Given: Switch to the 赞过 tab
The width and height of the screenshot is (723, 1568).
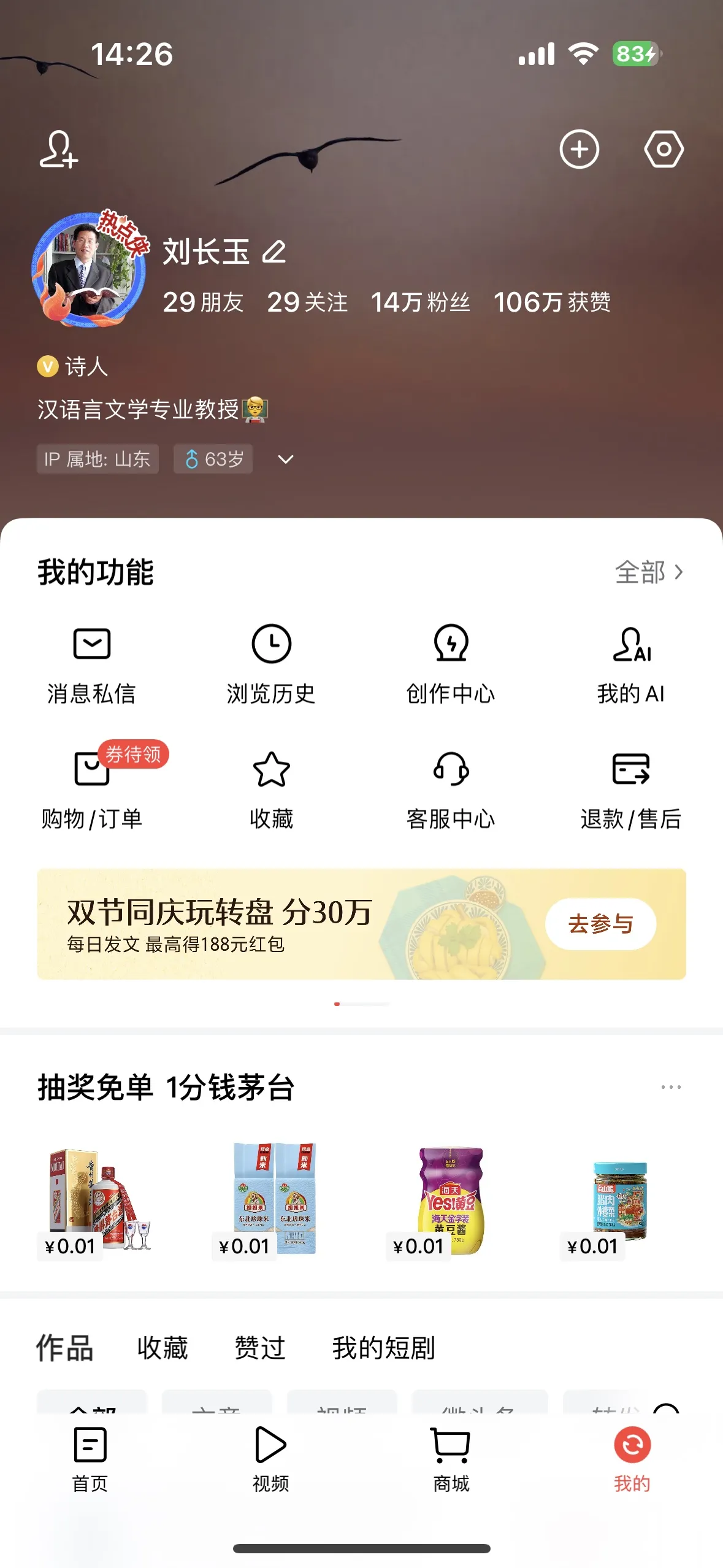Looking at the screenshot, I should [x=260, y=1348].
